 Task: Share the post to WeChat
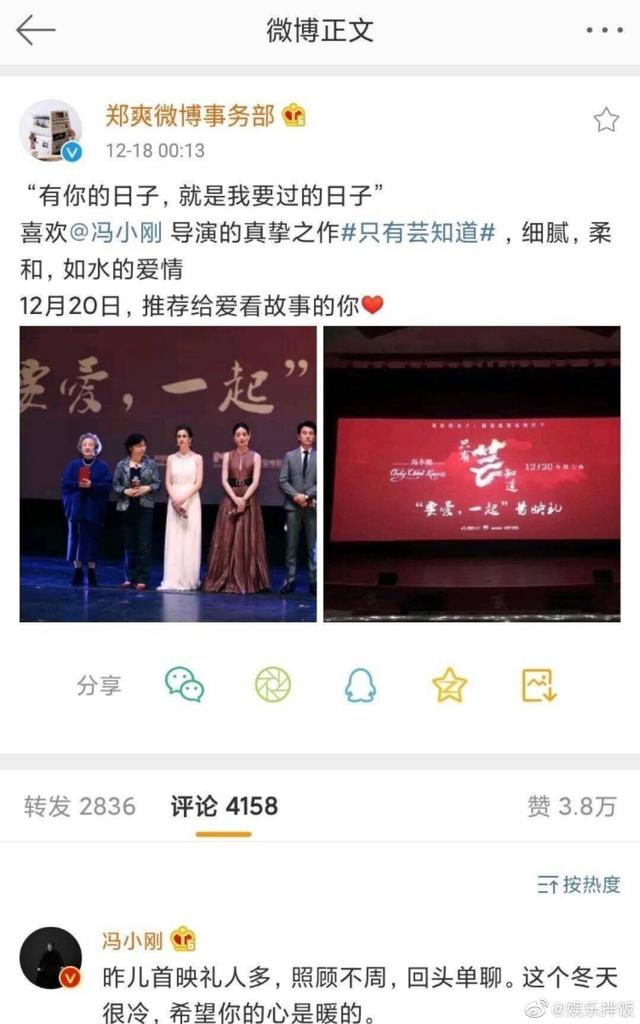(x=185, y=685)
